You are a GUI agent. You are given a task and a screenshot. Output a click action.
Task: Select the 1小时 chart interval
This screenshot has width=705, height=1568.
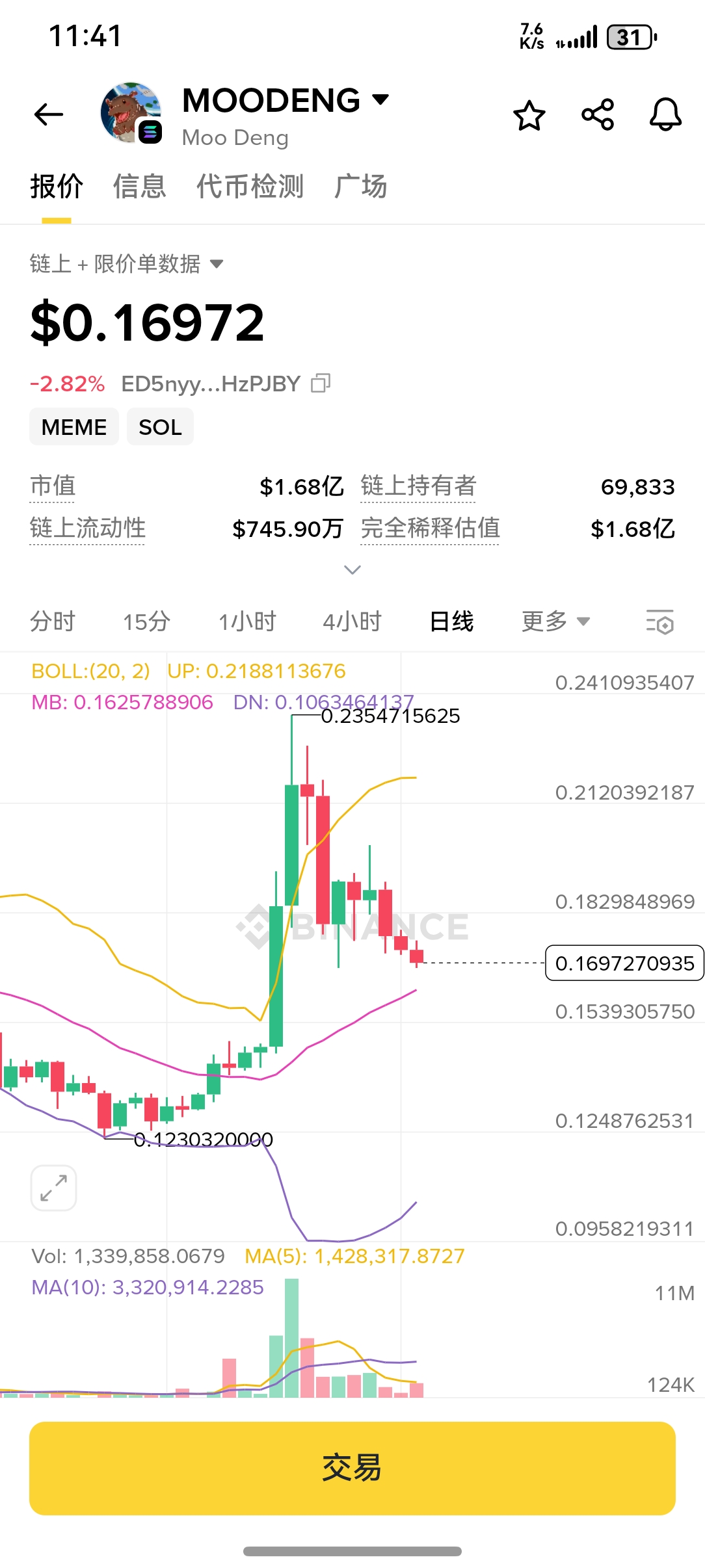click(247, 621)
